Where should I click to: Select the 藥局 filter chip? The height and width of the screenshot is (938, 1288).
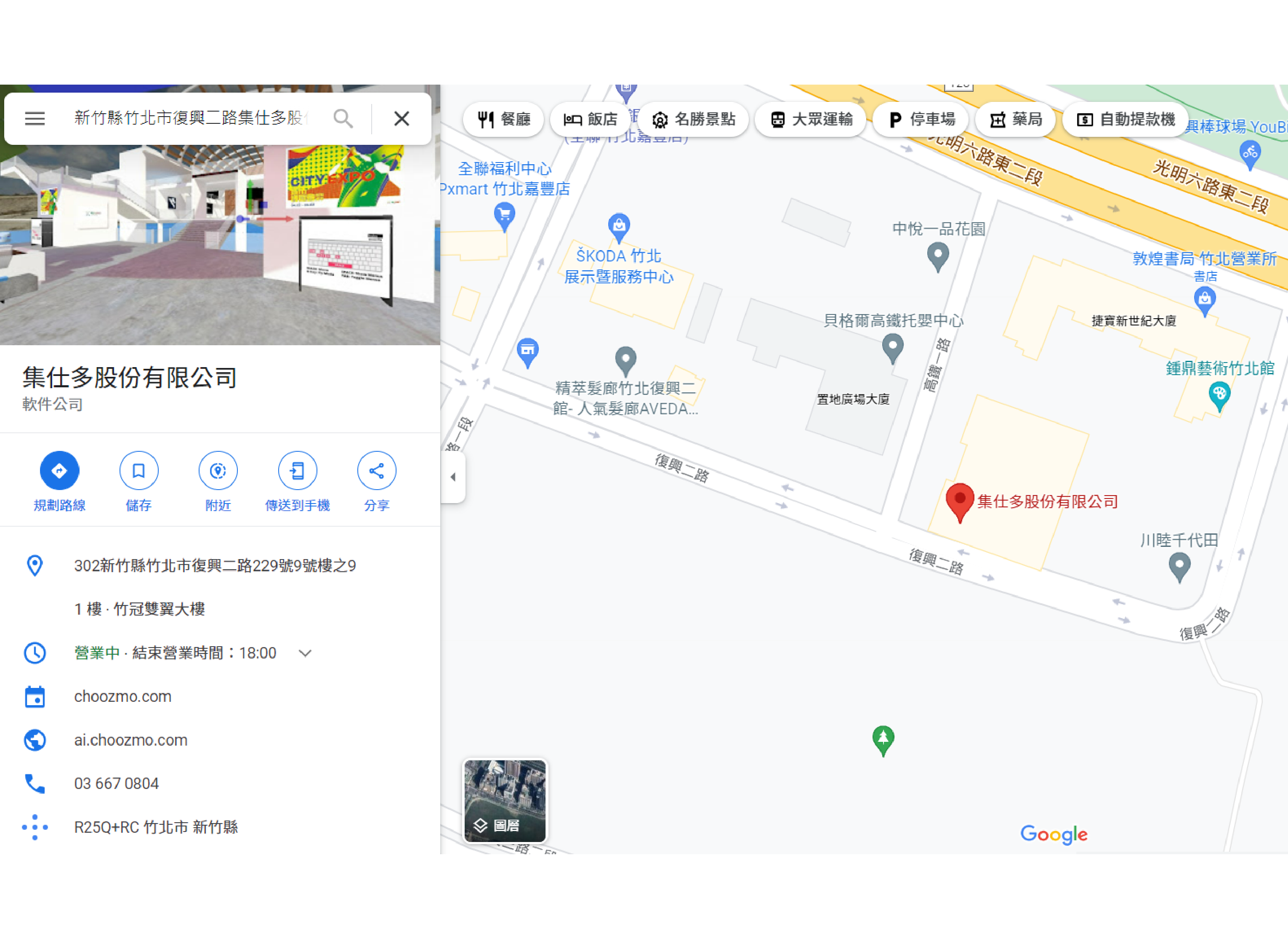click(x=1015, y=119)
